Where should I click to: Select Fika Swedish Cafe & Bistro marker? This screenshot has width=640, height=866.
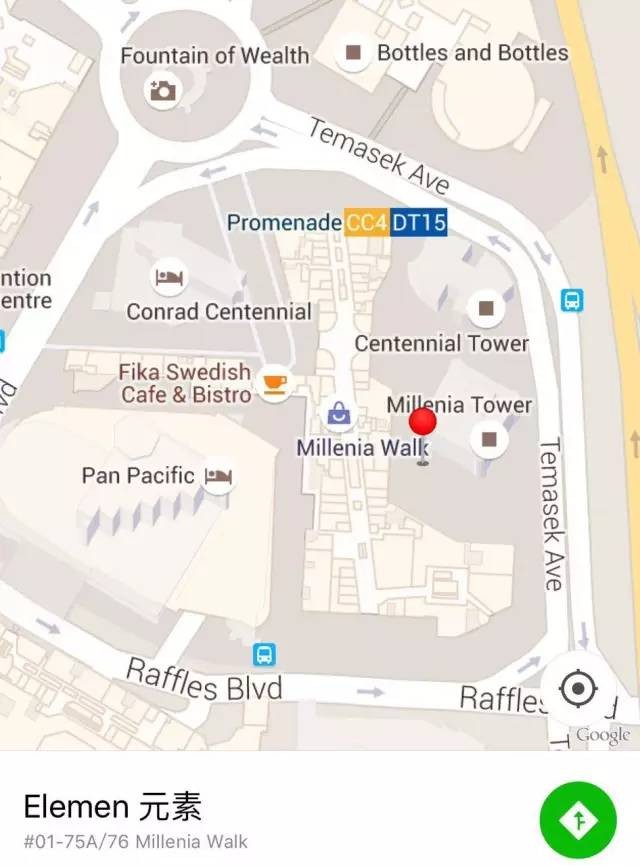275,382
